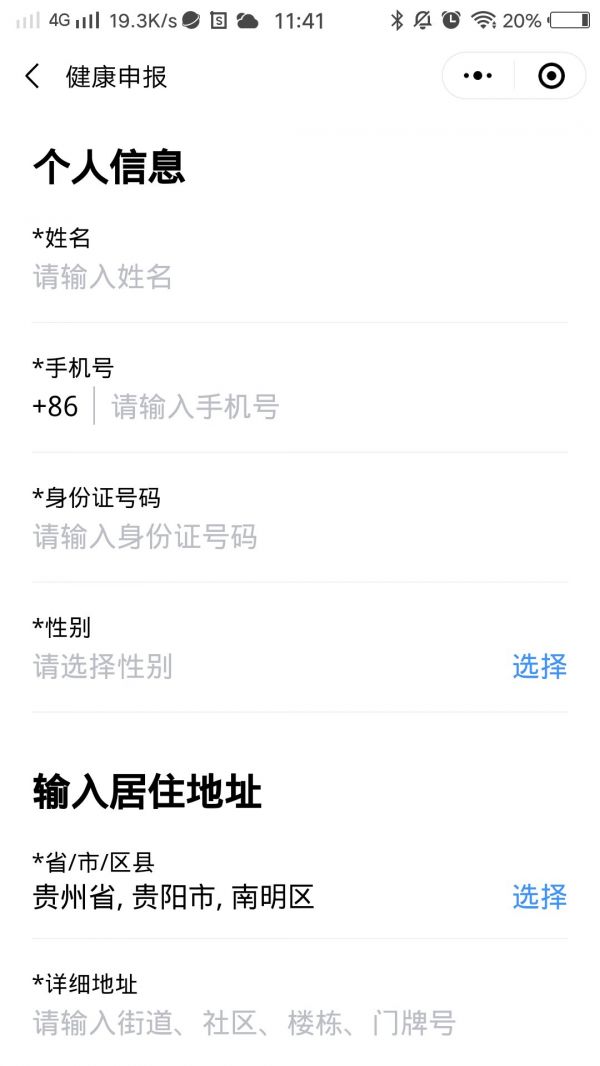Tap 选择 to choose 性别
Viewport: 600px width, 1066px height.
(539, 666)
